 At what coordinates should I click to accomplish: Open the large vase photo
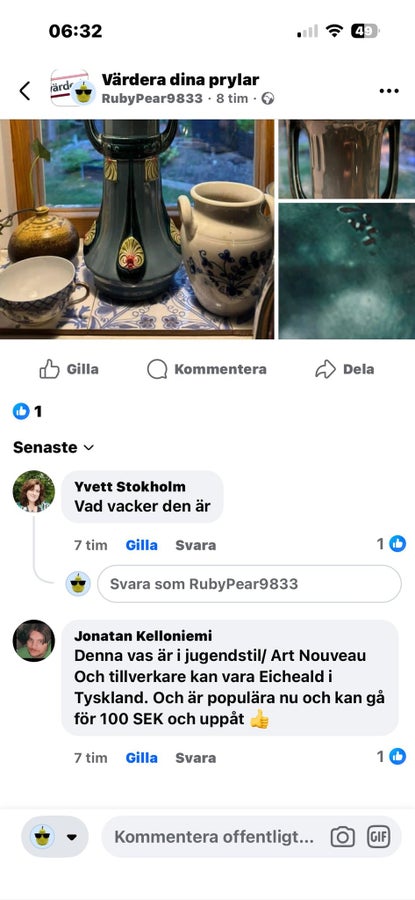(137, 229)
